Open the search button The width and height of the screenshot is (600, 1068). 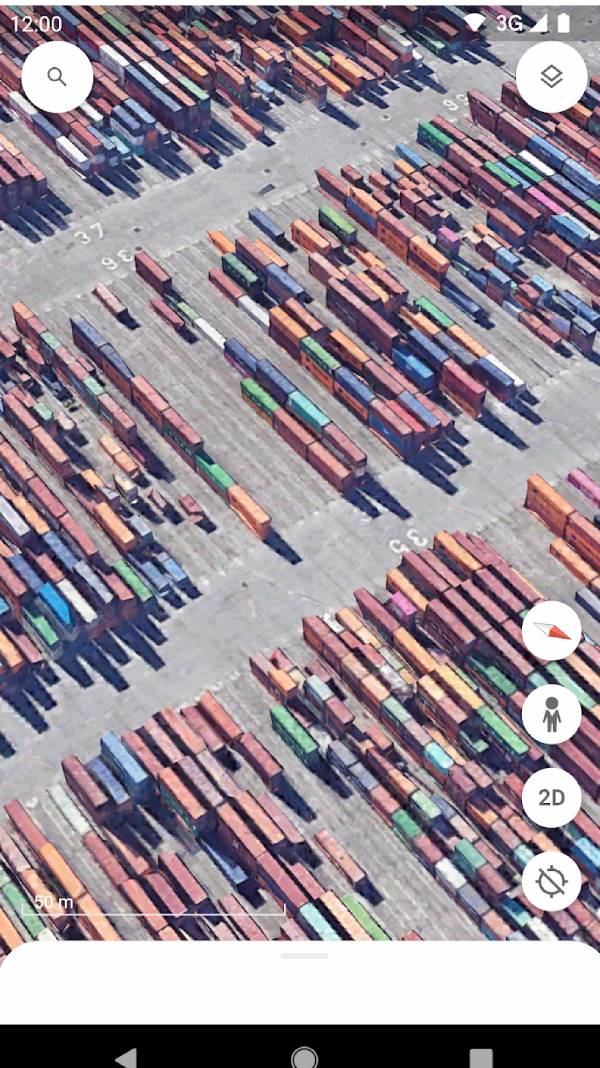57,77
